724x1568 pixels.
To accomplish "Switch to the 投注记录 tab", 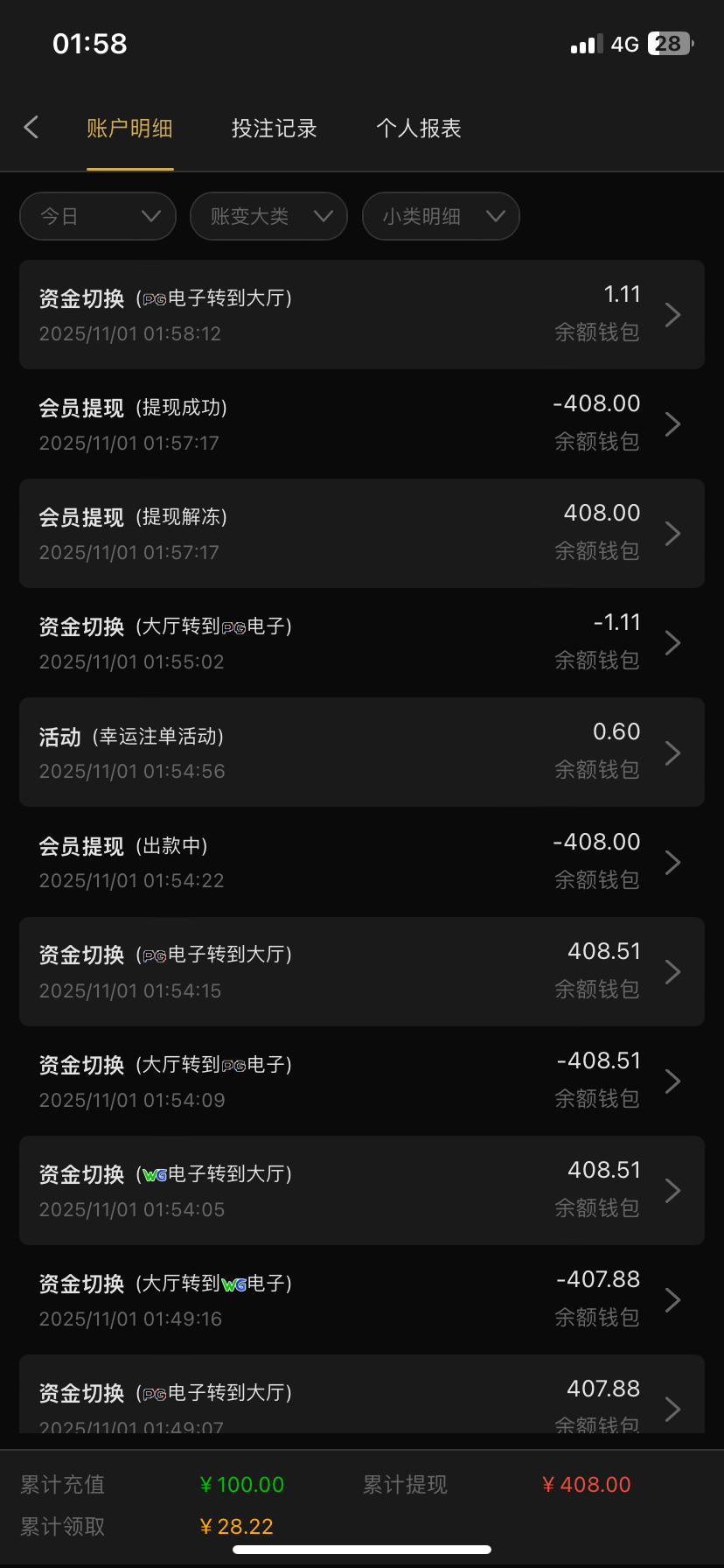I will (274, 129).
